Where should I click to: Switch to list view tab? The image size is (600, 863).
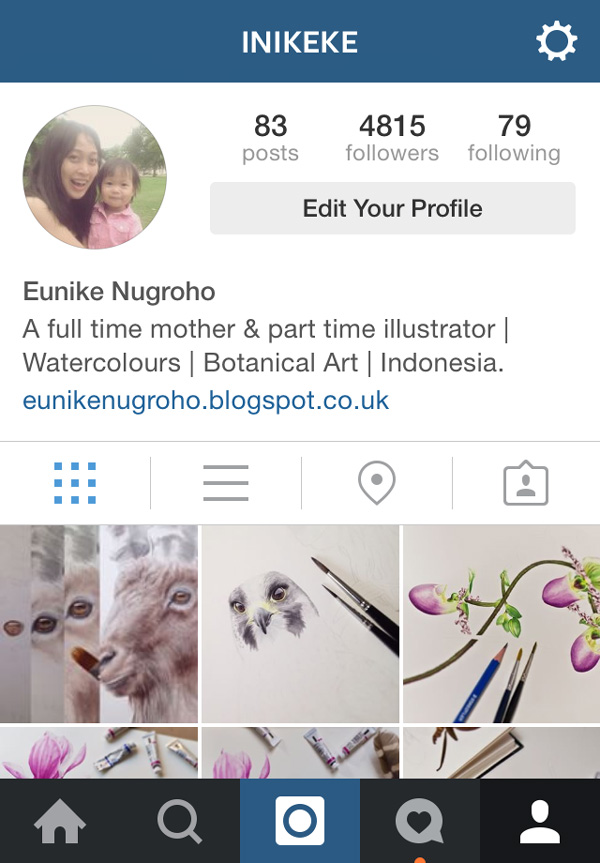tap(226, 483)
